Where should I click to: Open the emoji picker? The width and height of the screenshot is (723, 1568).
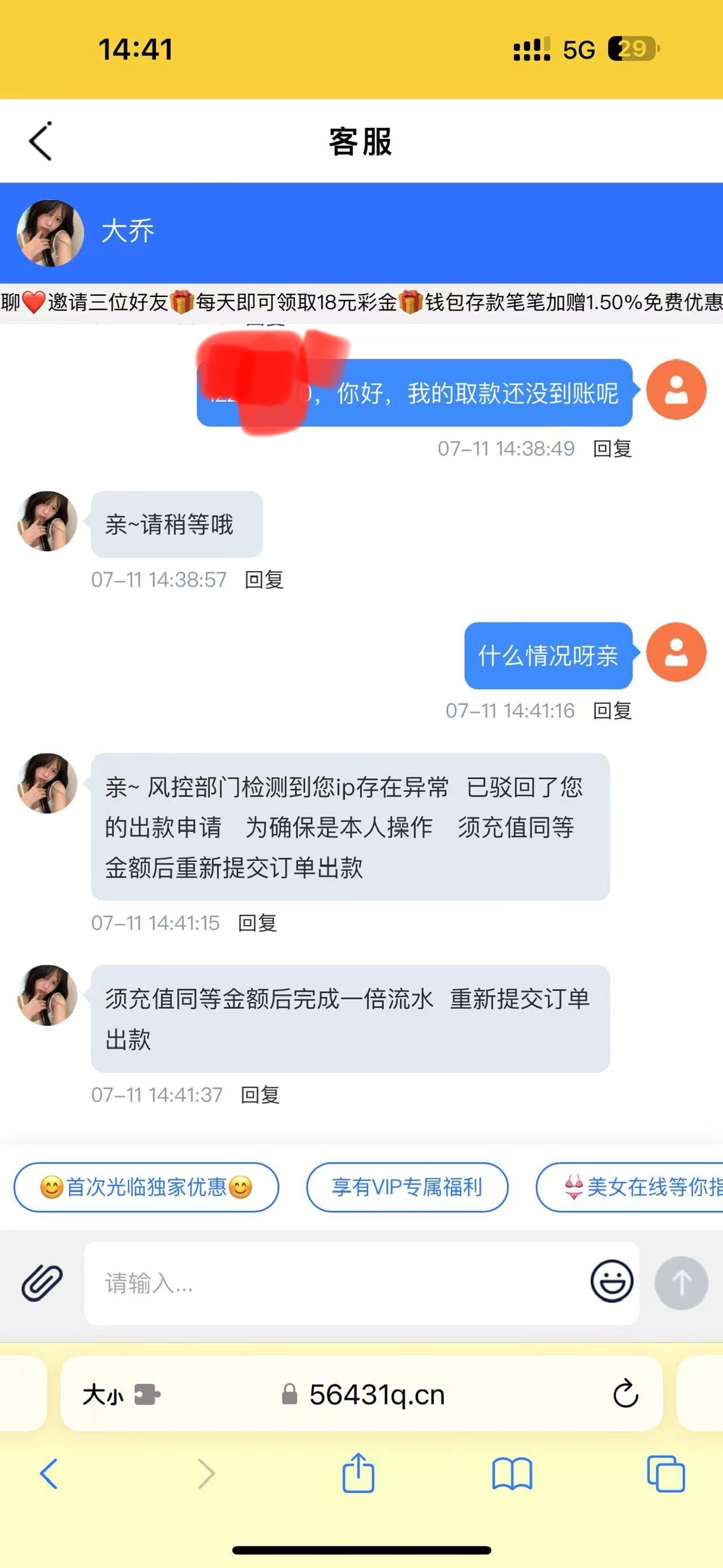click(612, 1282)
